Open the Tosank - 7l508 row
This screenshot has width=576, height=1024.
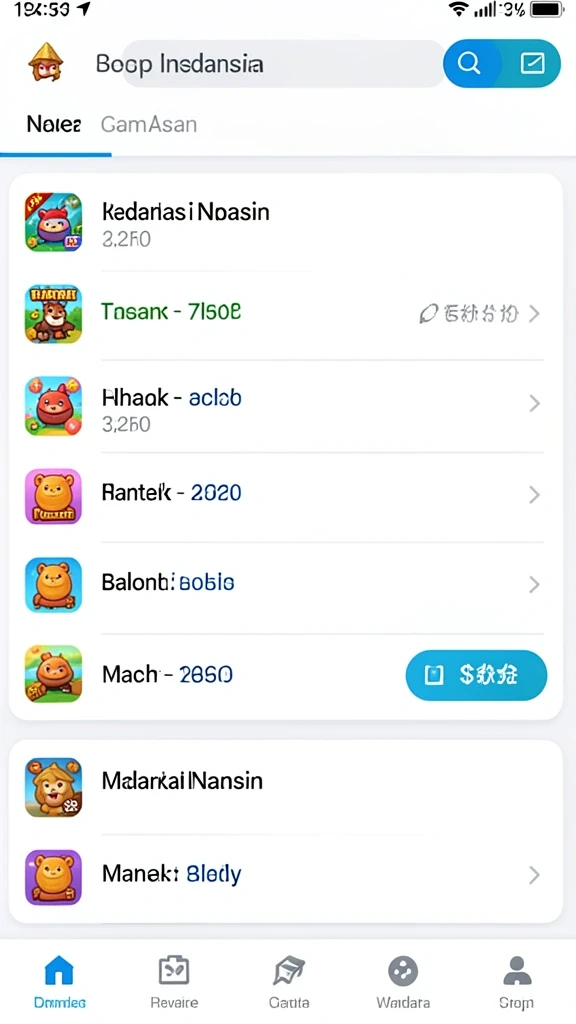[285, 314]
